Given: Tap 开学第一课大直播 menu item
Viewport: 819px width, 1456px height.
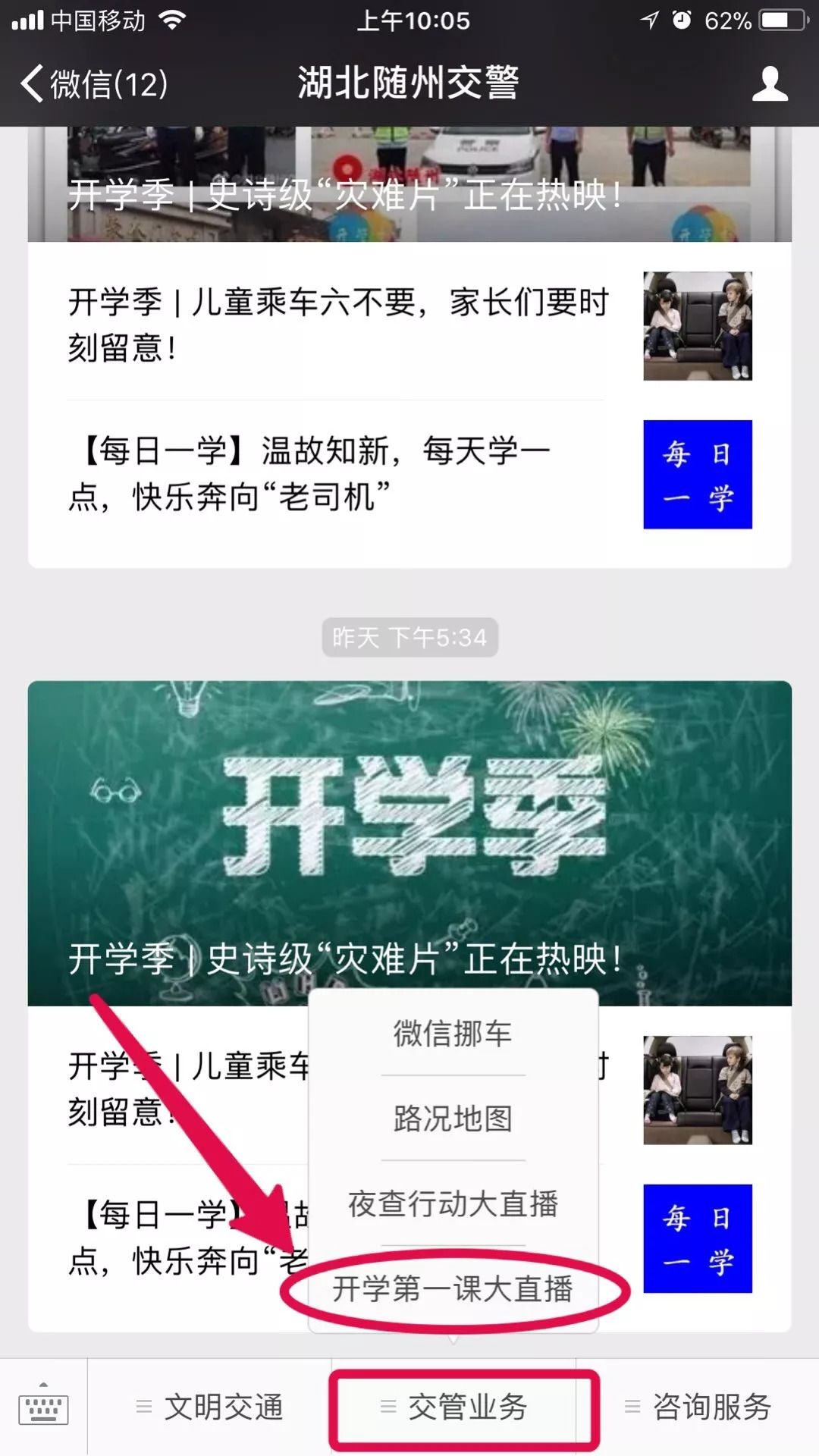Looking at the screenshot, I should click(x=453, y=1288).
